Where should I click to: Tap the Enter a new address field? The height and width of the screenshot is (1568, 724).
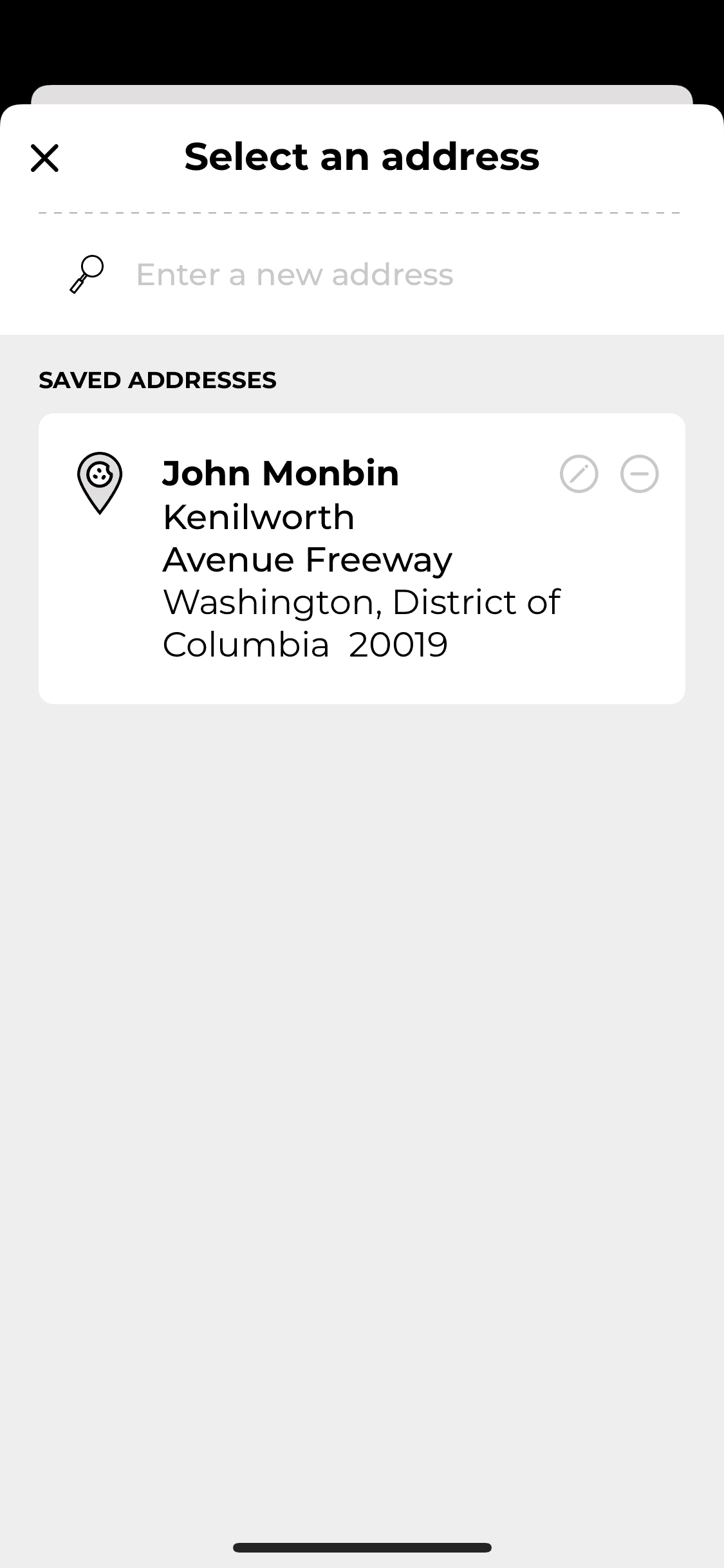360,274
